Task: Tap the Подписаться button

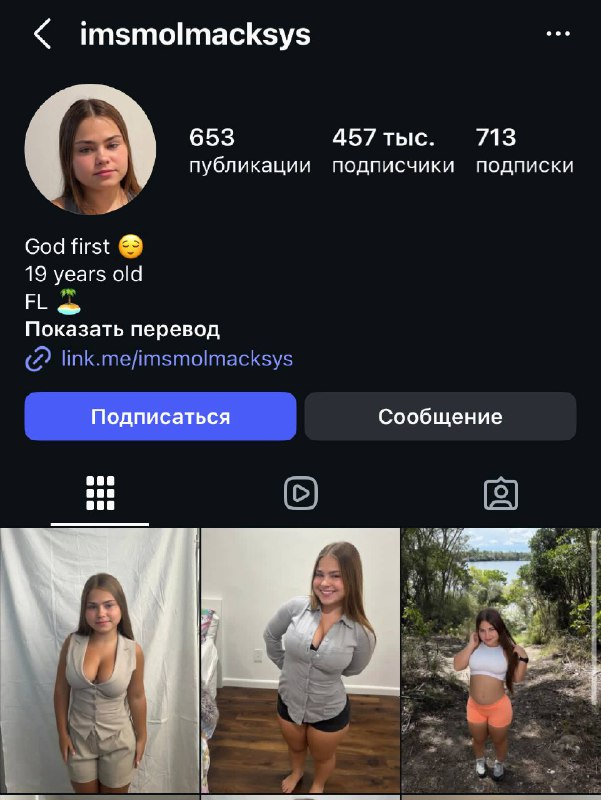Action: point(160,416)
